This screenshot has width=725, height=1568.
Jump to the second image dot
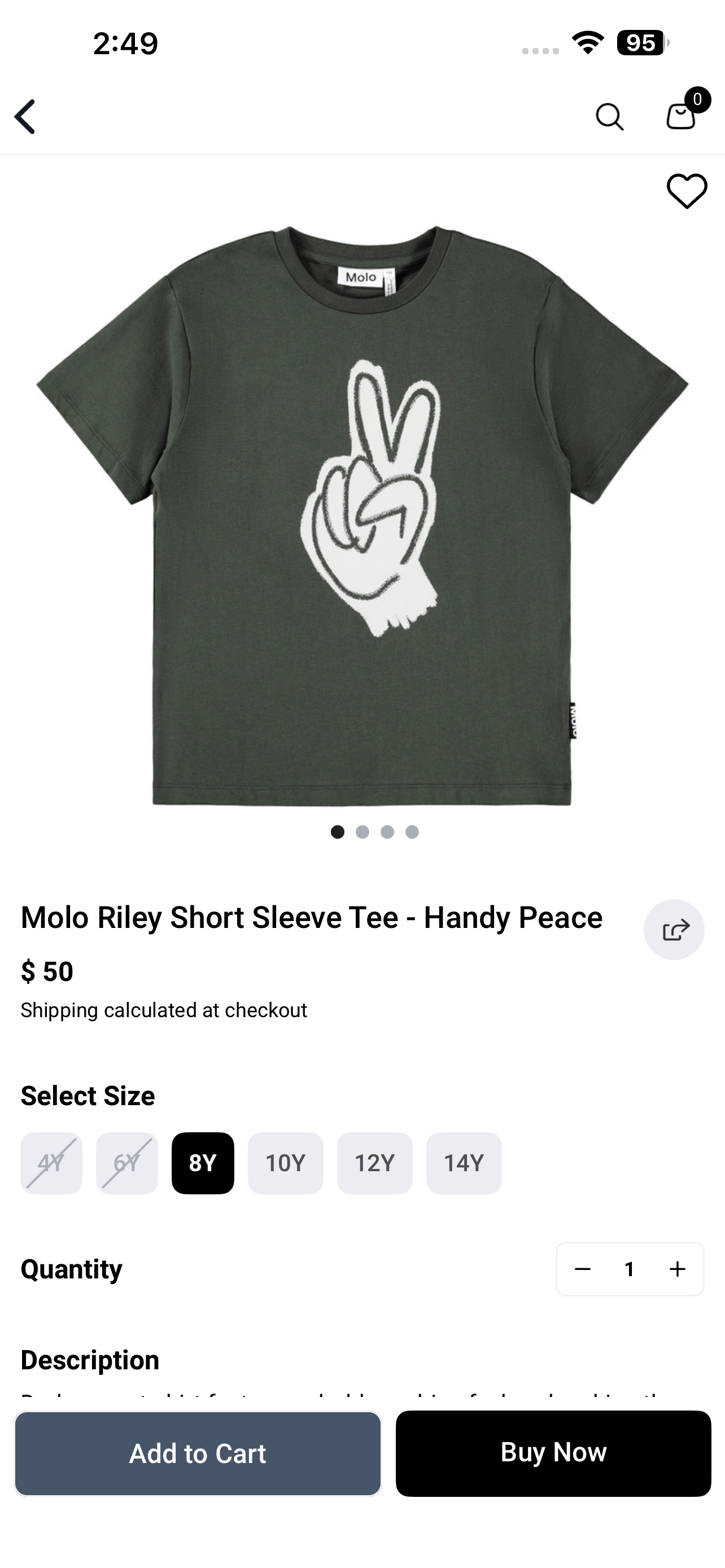pos(362,832)
